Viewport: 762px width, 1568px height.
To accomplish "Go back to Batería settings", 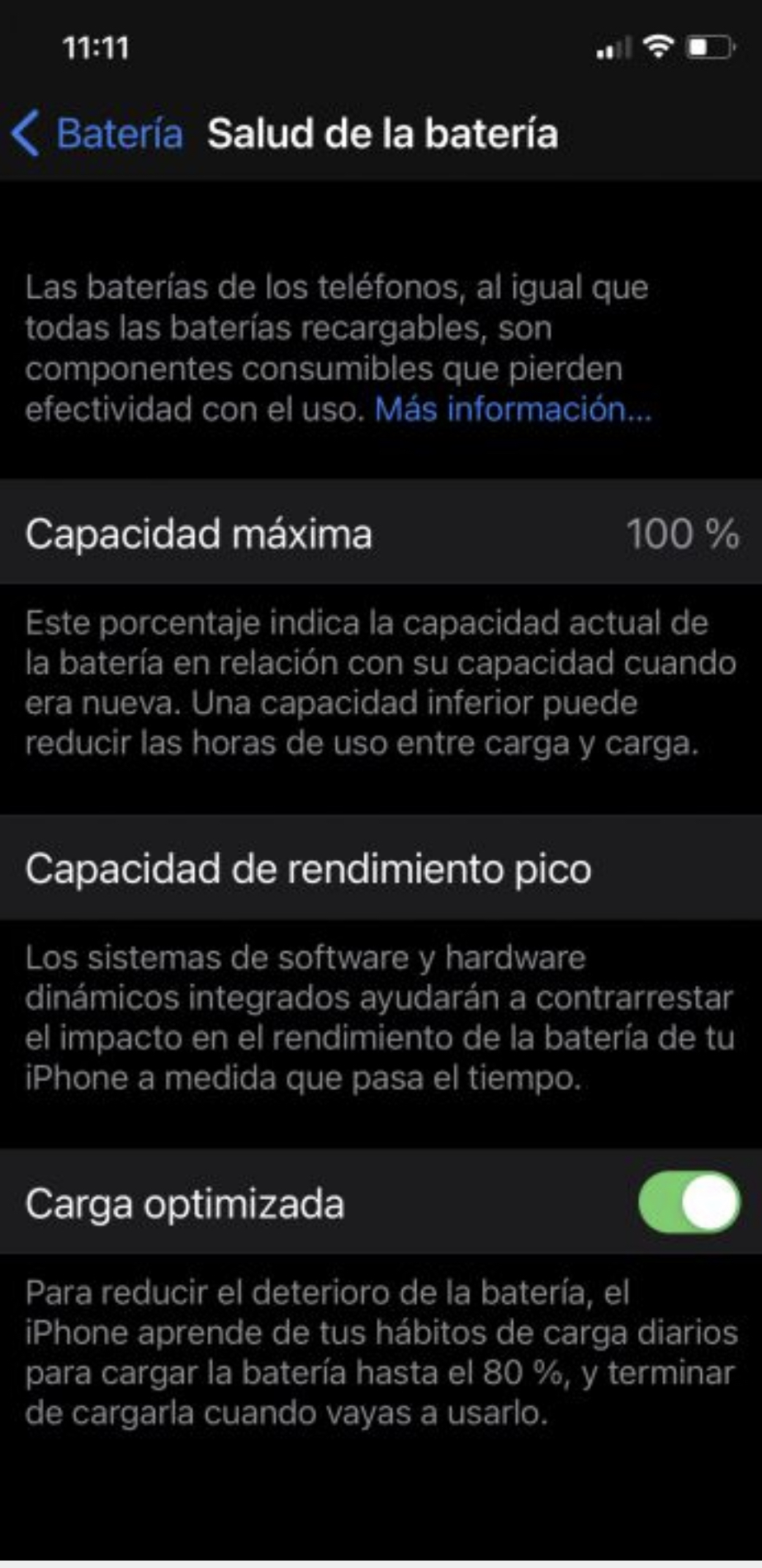I will click(97, 134).
